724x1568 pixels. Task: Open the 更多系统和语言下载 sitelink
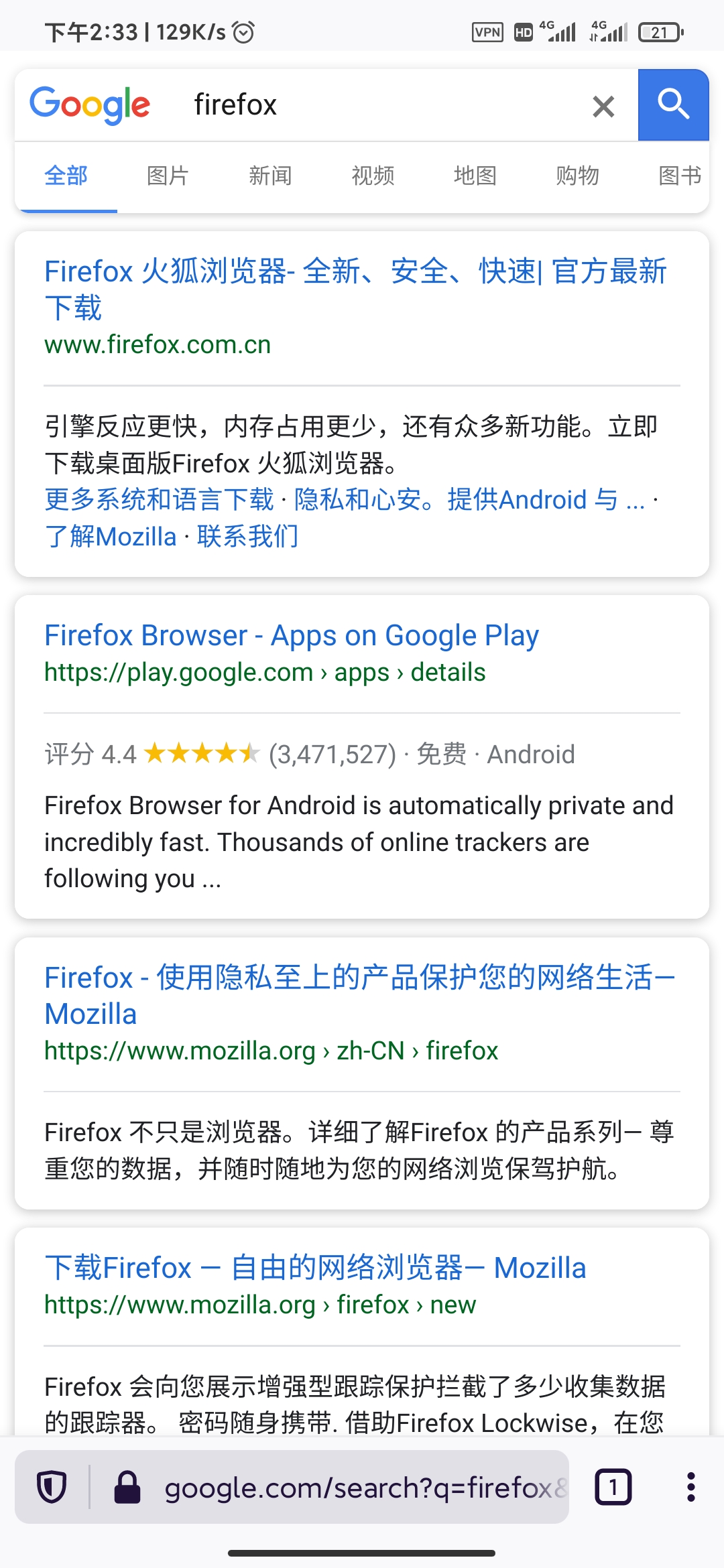coord(160,500)
